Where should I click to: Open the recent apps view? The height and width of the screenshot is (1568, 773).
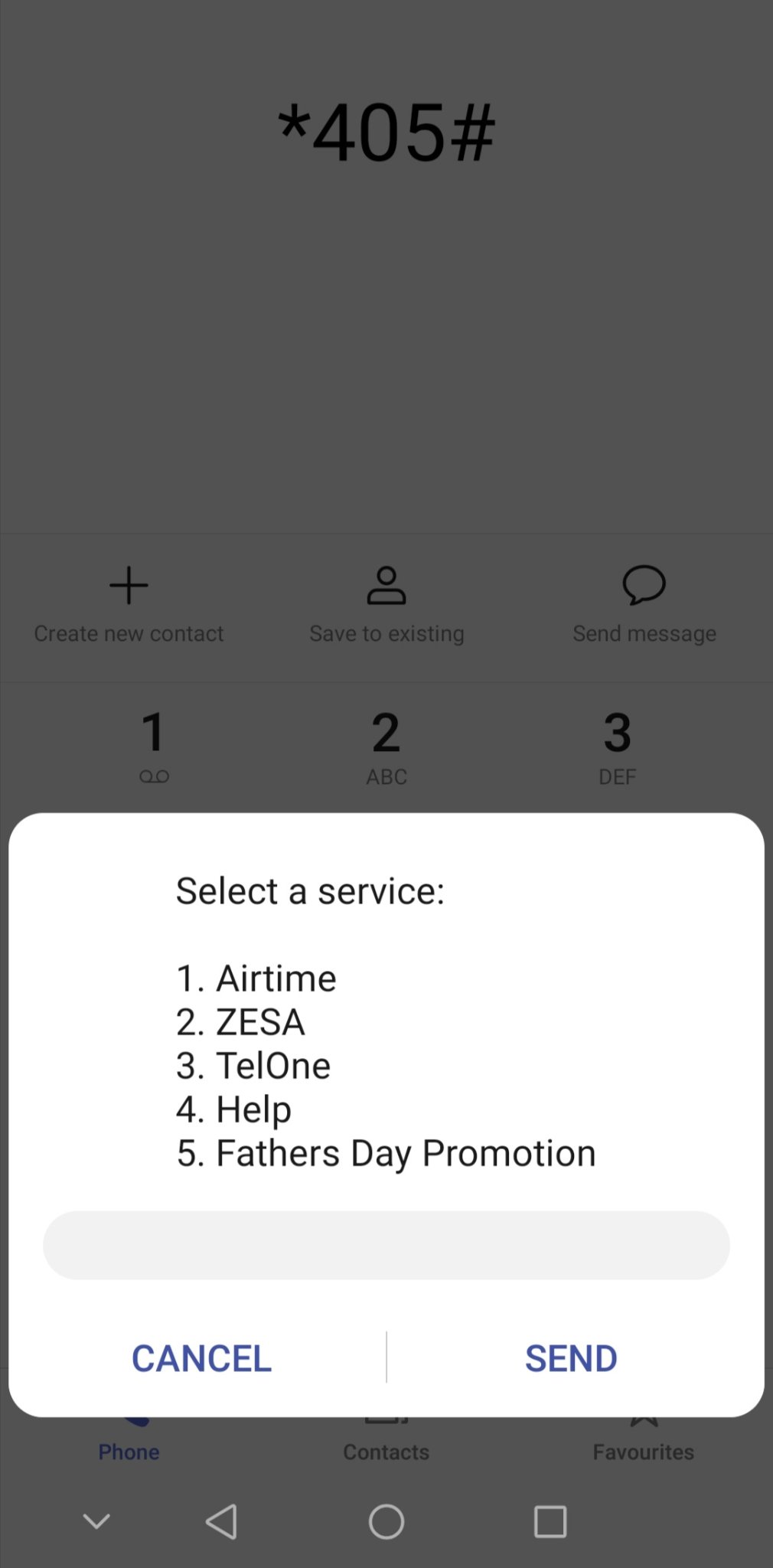[x=550, y=1521]
